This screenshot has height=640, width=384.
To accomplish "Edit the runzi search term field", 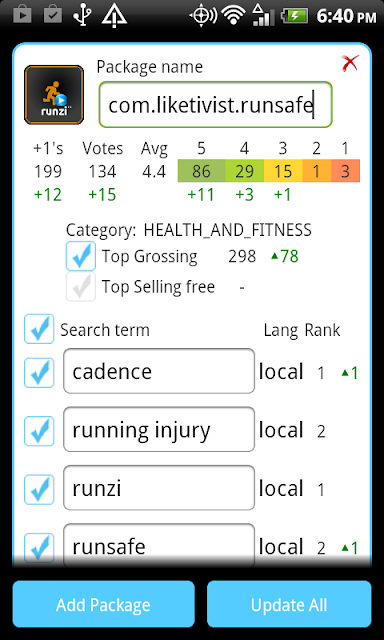I will [x=159, y=488].
